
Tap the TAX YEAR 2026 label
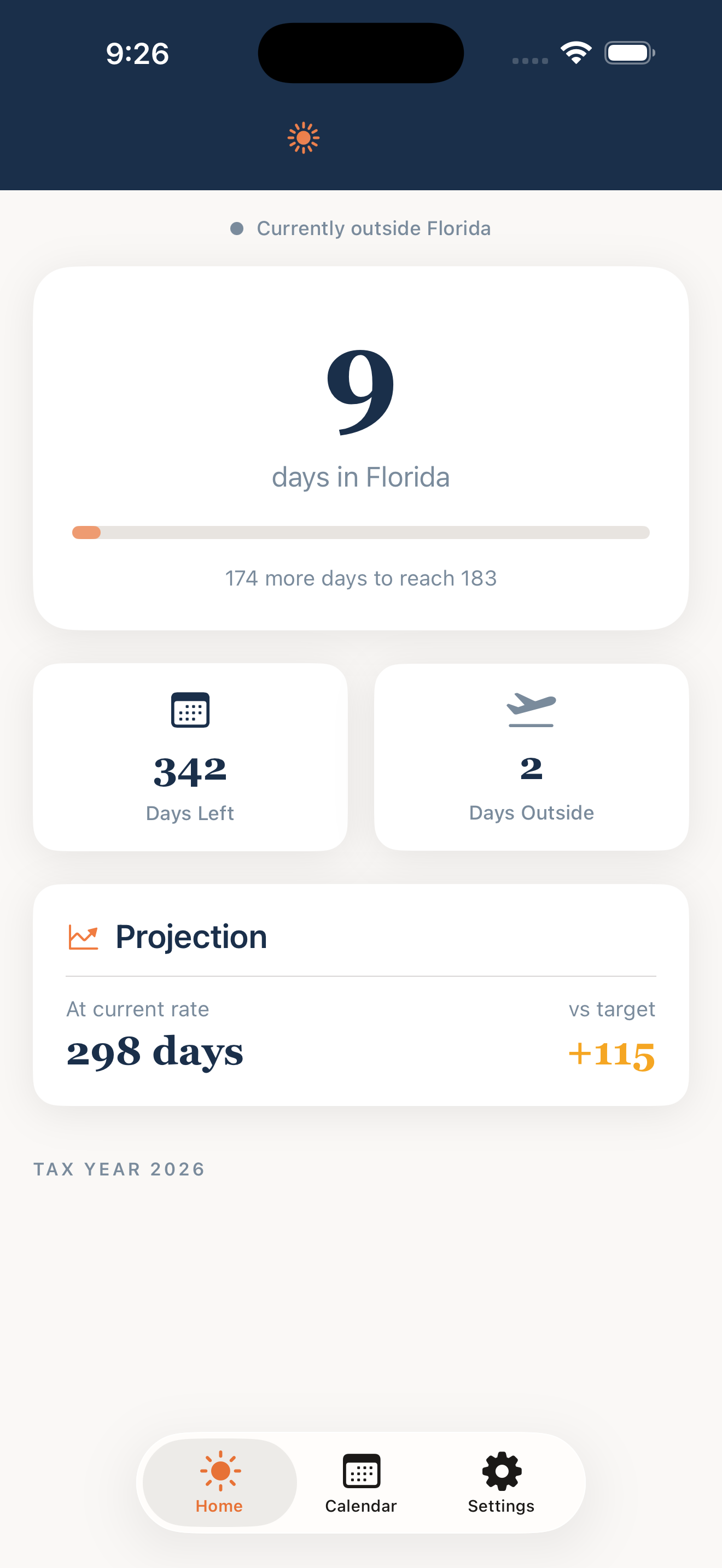[x=119, y=1168]
